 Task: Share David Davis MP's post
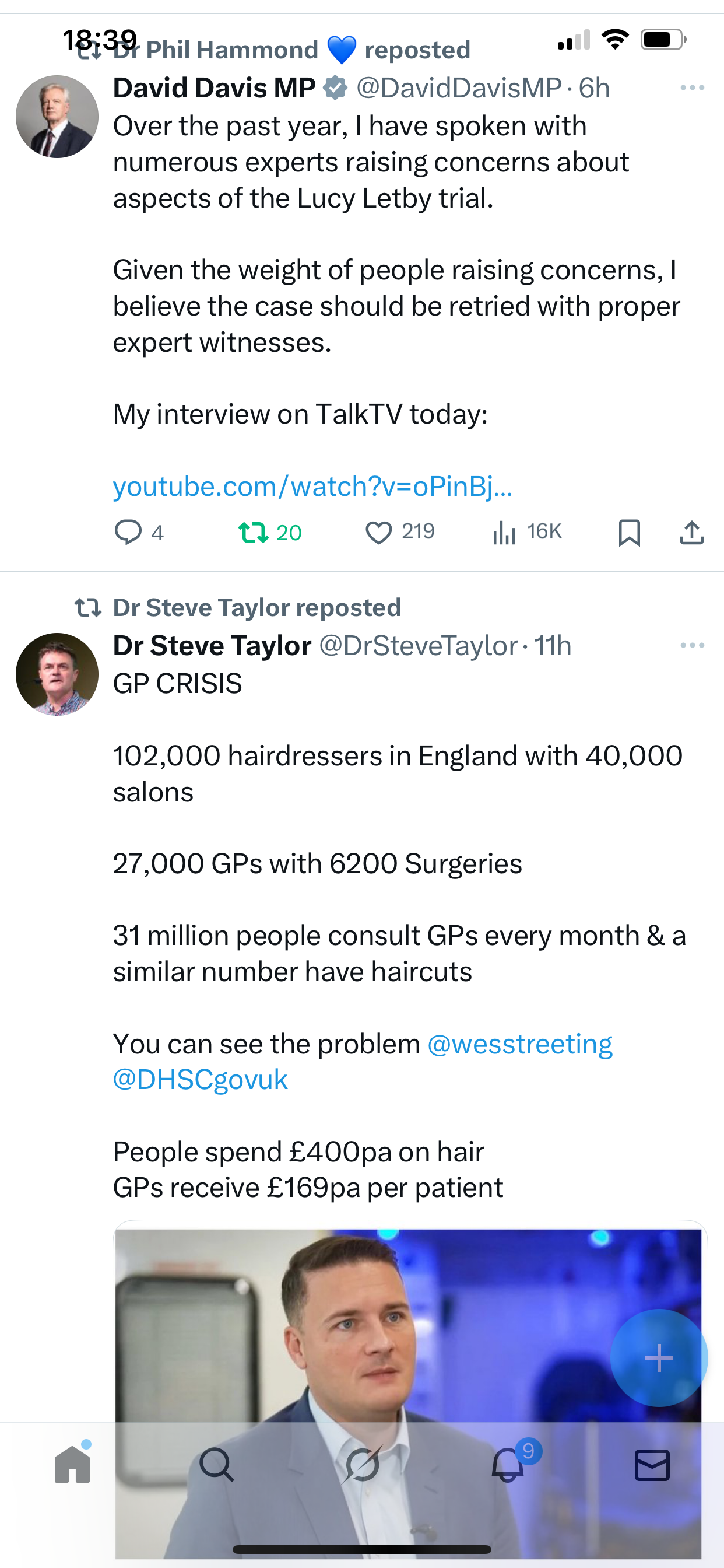coord(691,532)
